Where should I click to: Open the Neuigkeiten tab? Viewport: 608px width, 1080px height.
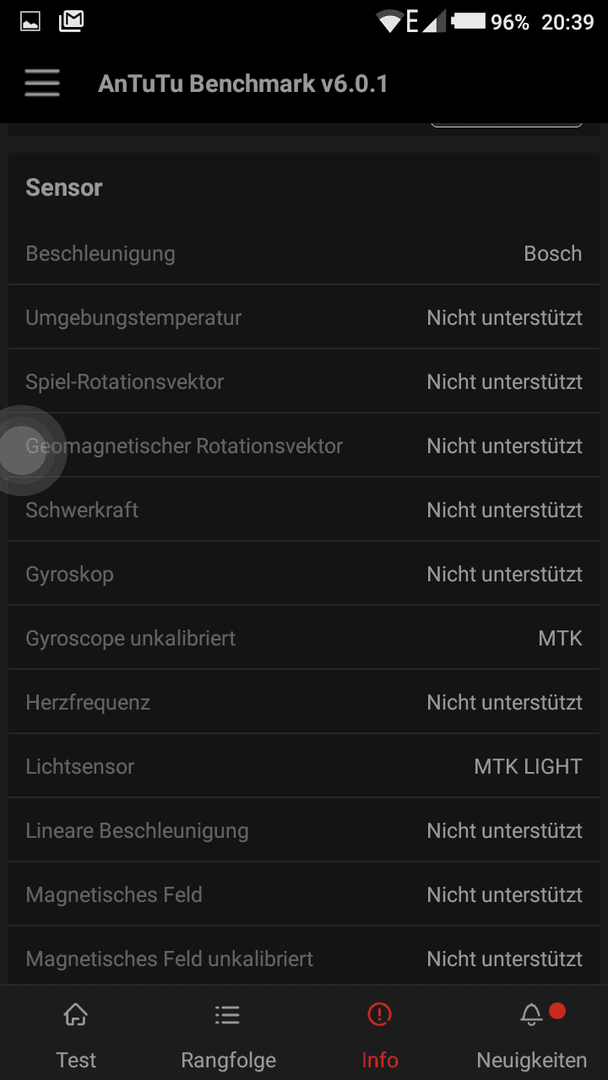point(532,1033)
